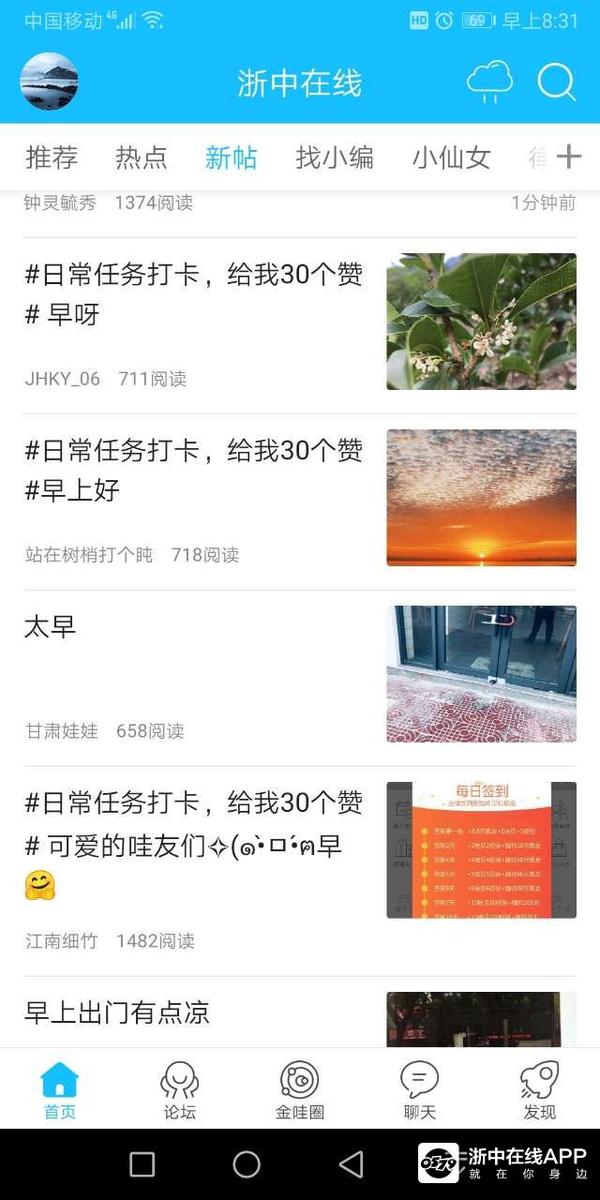The image size is (600, 1200).
Task: Open the post #早上好 by 站在树梢打个盹
Action: pos(194,471)
